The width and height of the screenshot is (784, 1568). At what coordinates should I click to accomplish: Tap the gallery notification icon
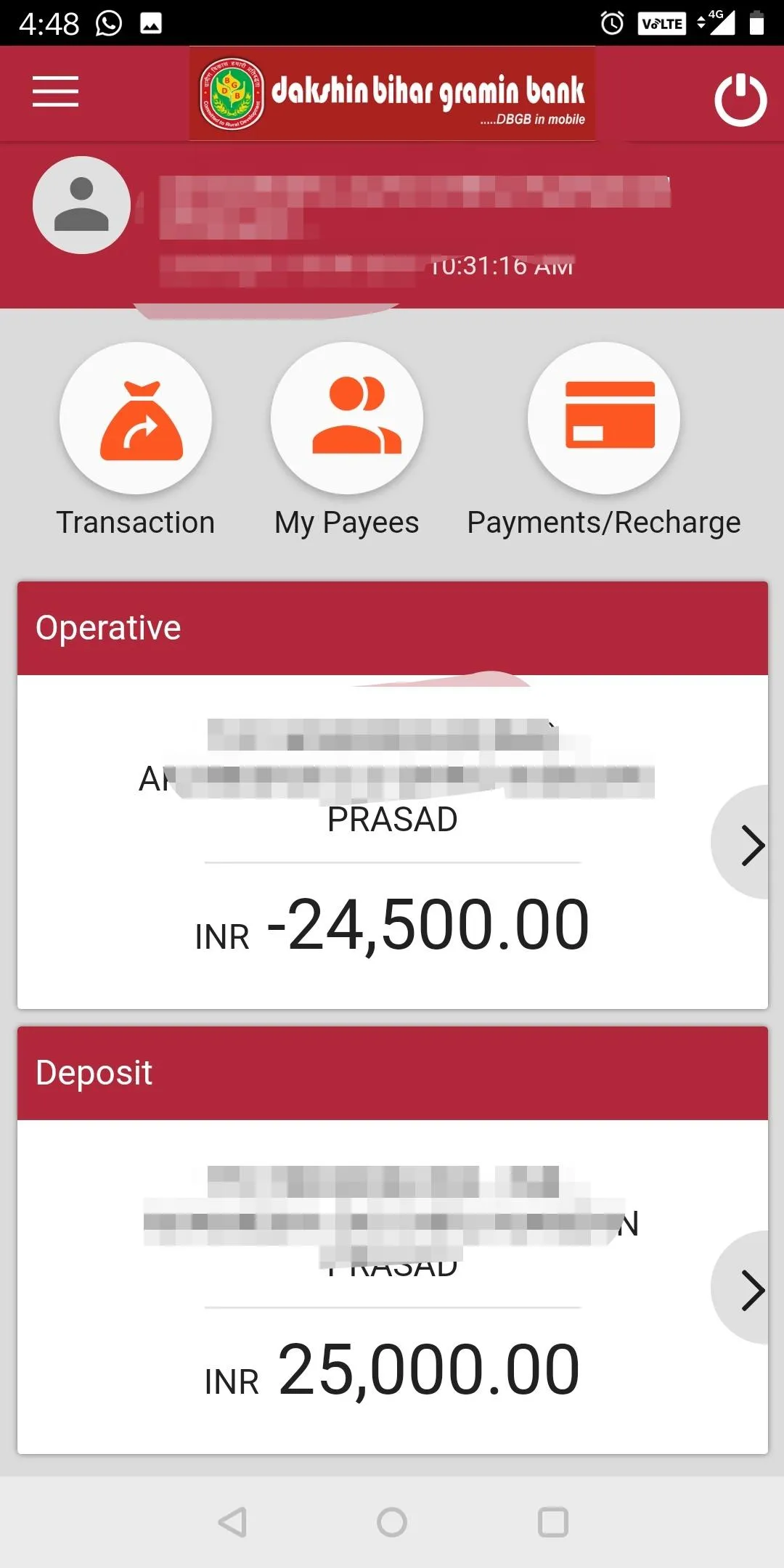coord(152,22)
